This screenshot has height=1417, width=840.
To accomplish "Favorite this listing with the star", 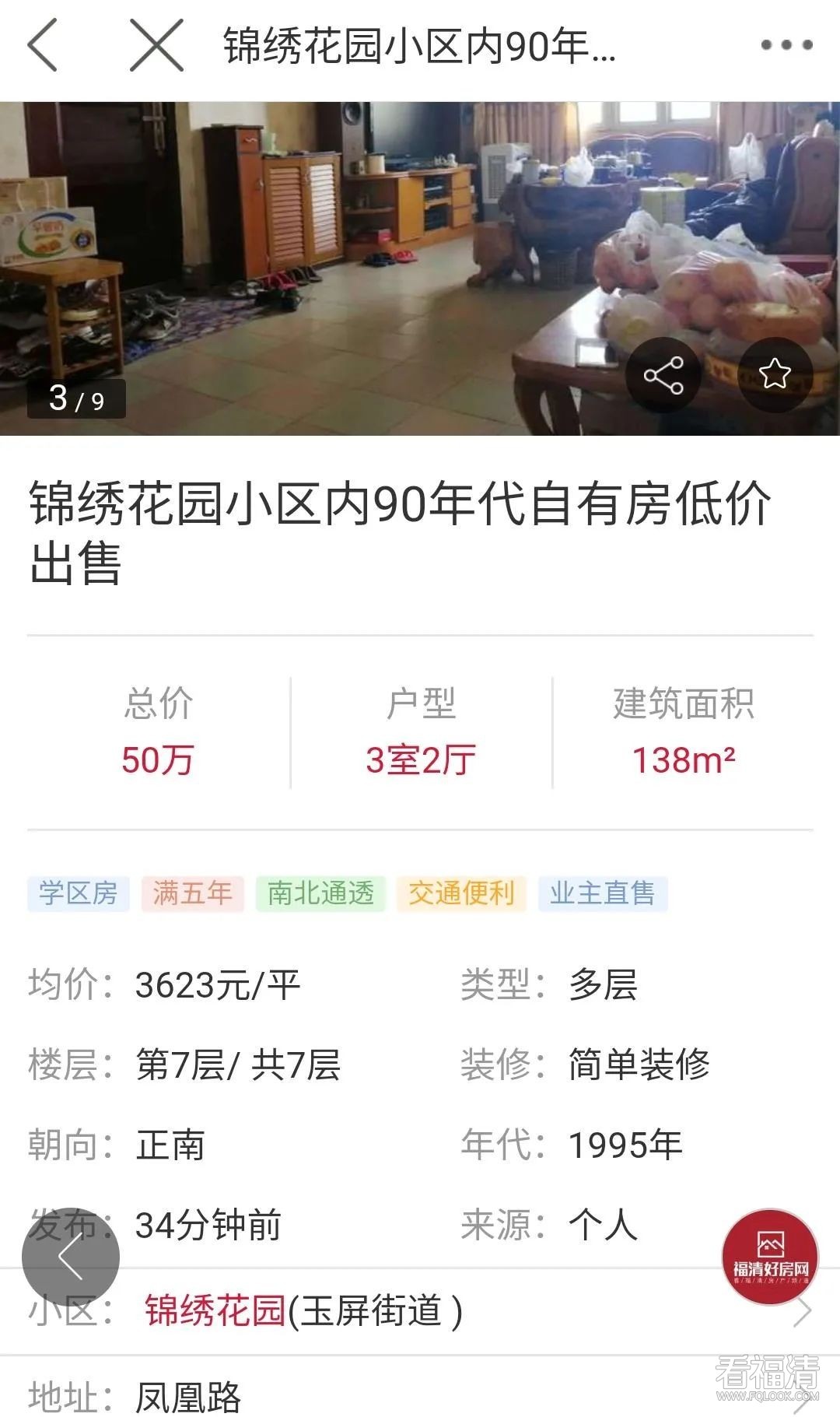I will tap(775, 374).
